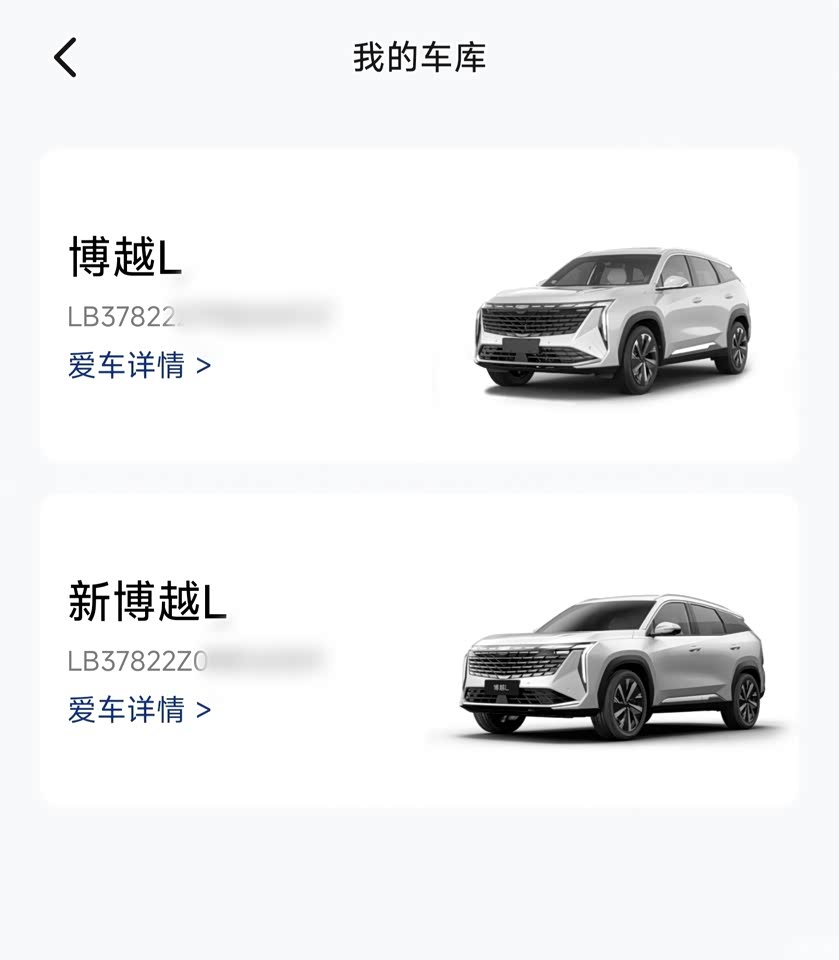The image size is (839, 960).
Task: Go back from My Garage page
Action: point(65,58)
